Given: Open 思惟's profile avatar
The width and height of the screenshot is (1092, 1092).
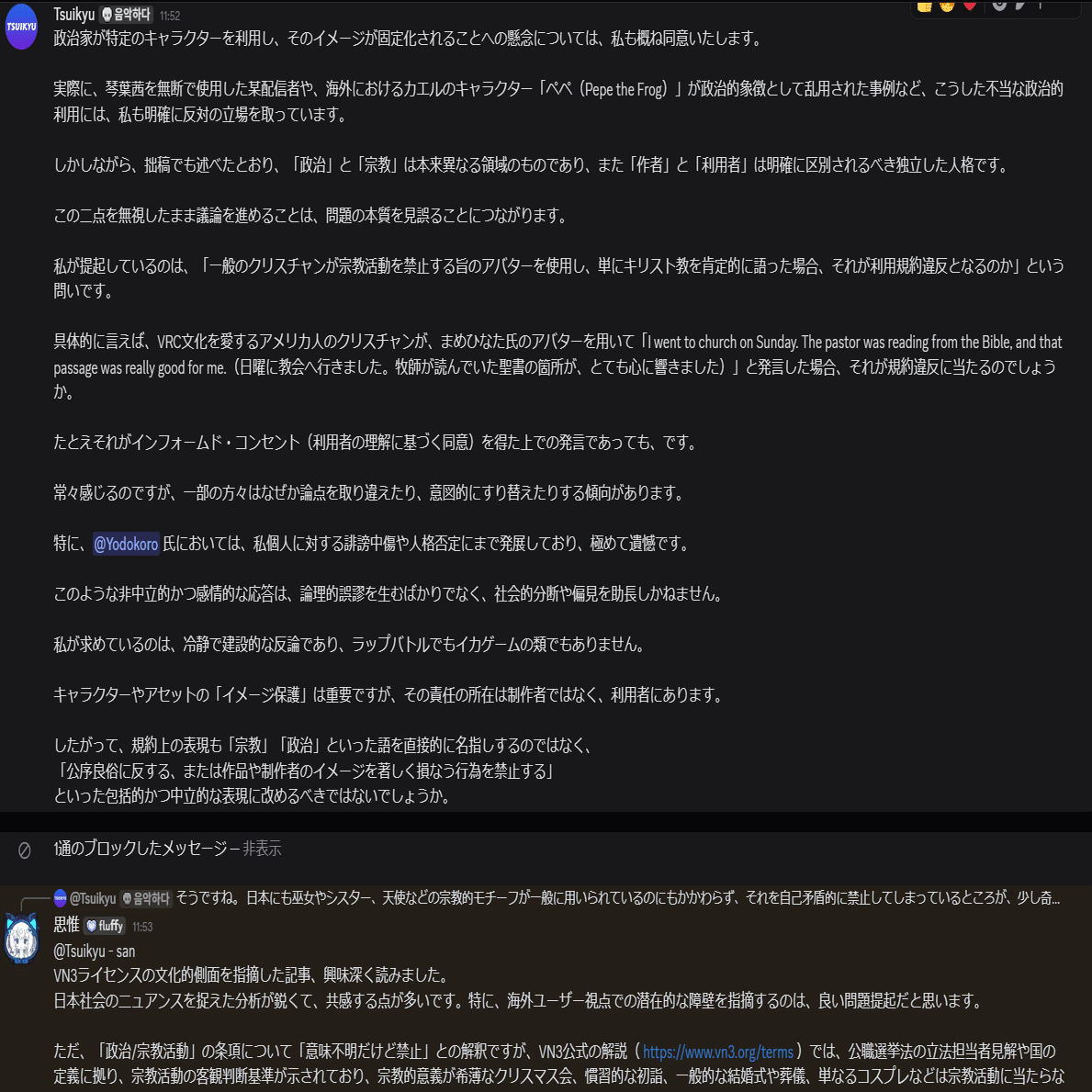Looking at the screenshot, I should (x=21, y=938).
